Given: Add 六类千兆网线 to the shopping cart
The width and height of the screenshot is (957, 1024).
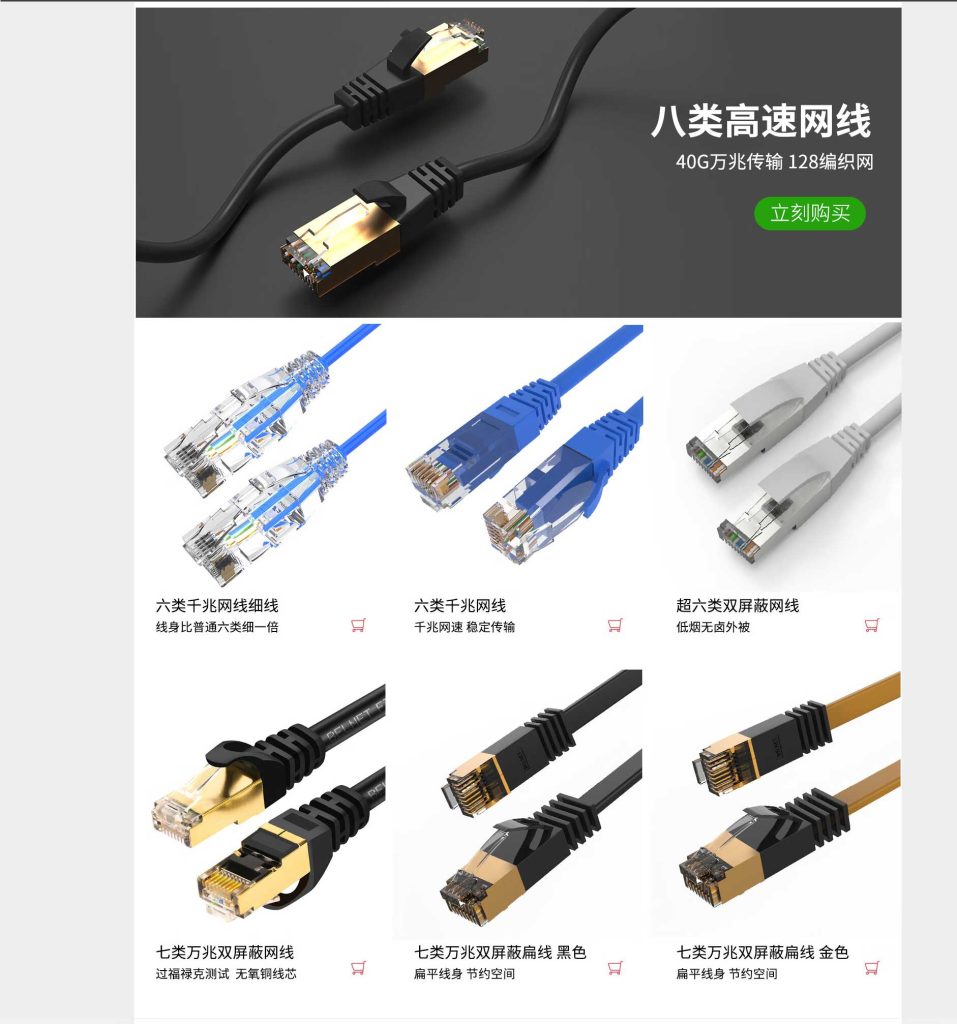Looking at the screenshot, I should pos(615,626).
